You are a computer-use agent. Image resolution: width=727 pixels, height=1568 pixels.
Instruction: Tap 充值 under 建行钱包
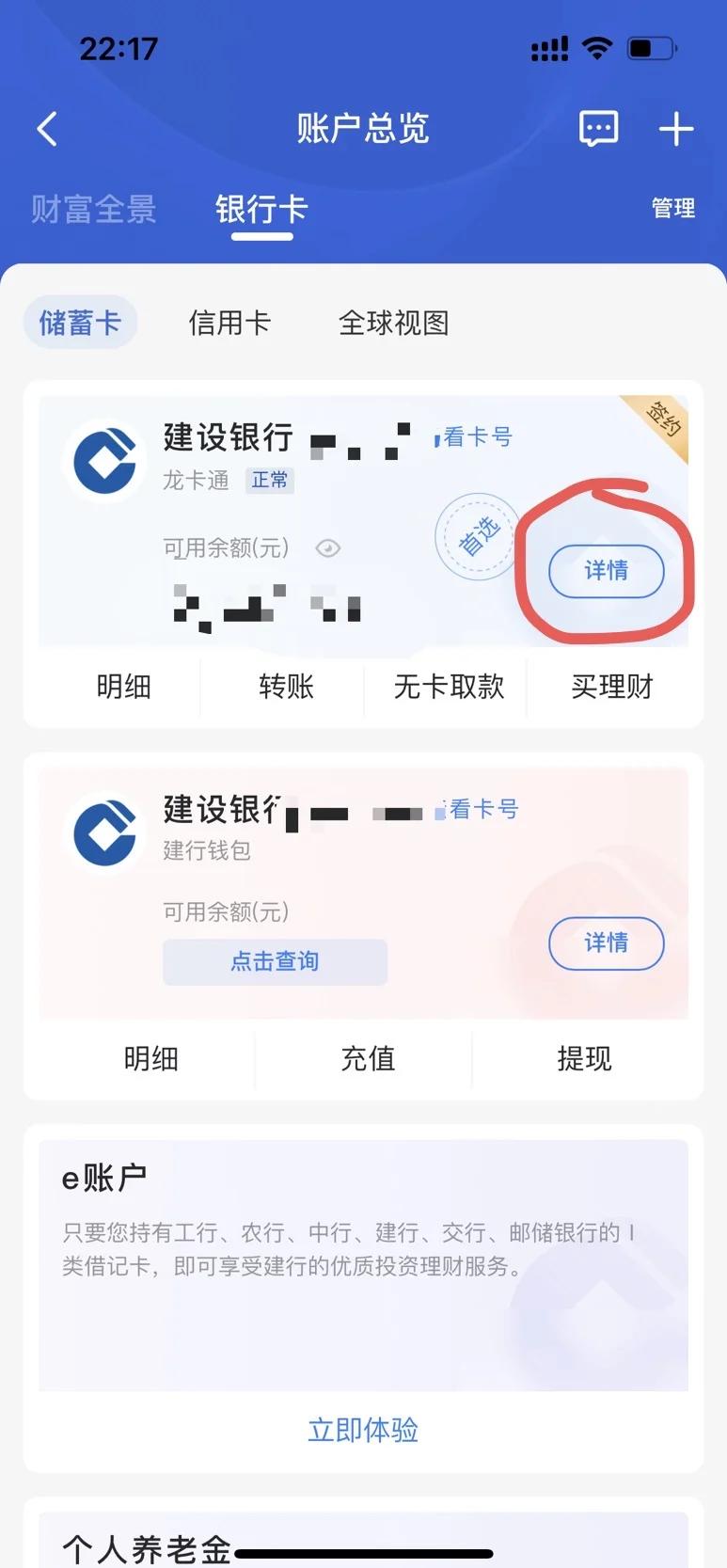368,1059
